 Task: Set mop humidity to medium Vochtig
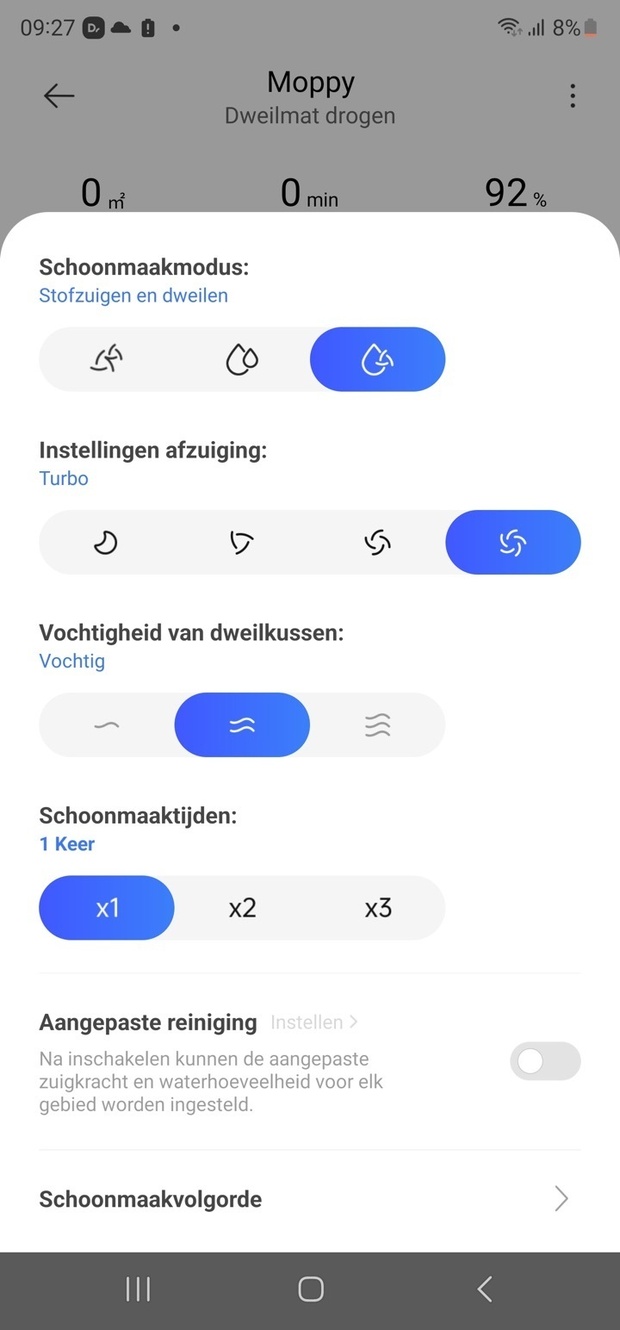tap(242, 725)
